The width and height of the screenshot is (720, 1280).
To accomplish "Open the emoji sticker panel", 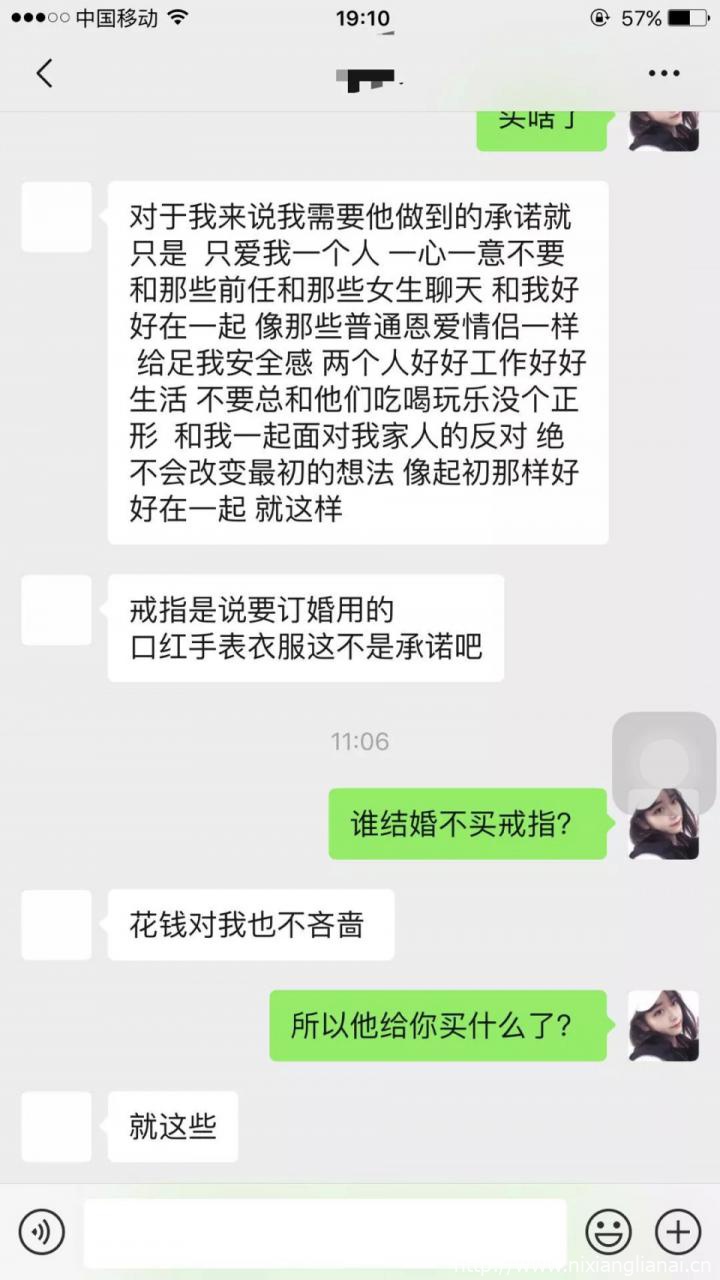I will point(608,1231).
